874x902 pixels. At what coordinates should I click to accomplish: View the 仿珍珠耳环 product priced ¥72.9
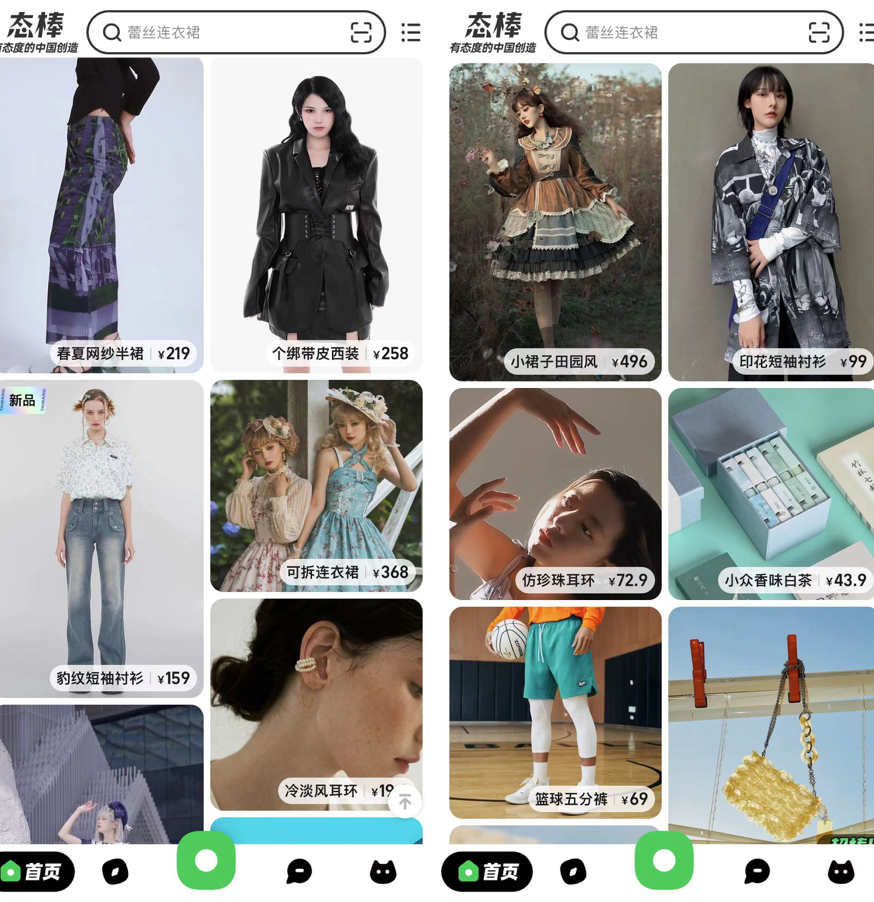(x=555, y=493)
